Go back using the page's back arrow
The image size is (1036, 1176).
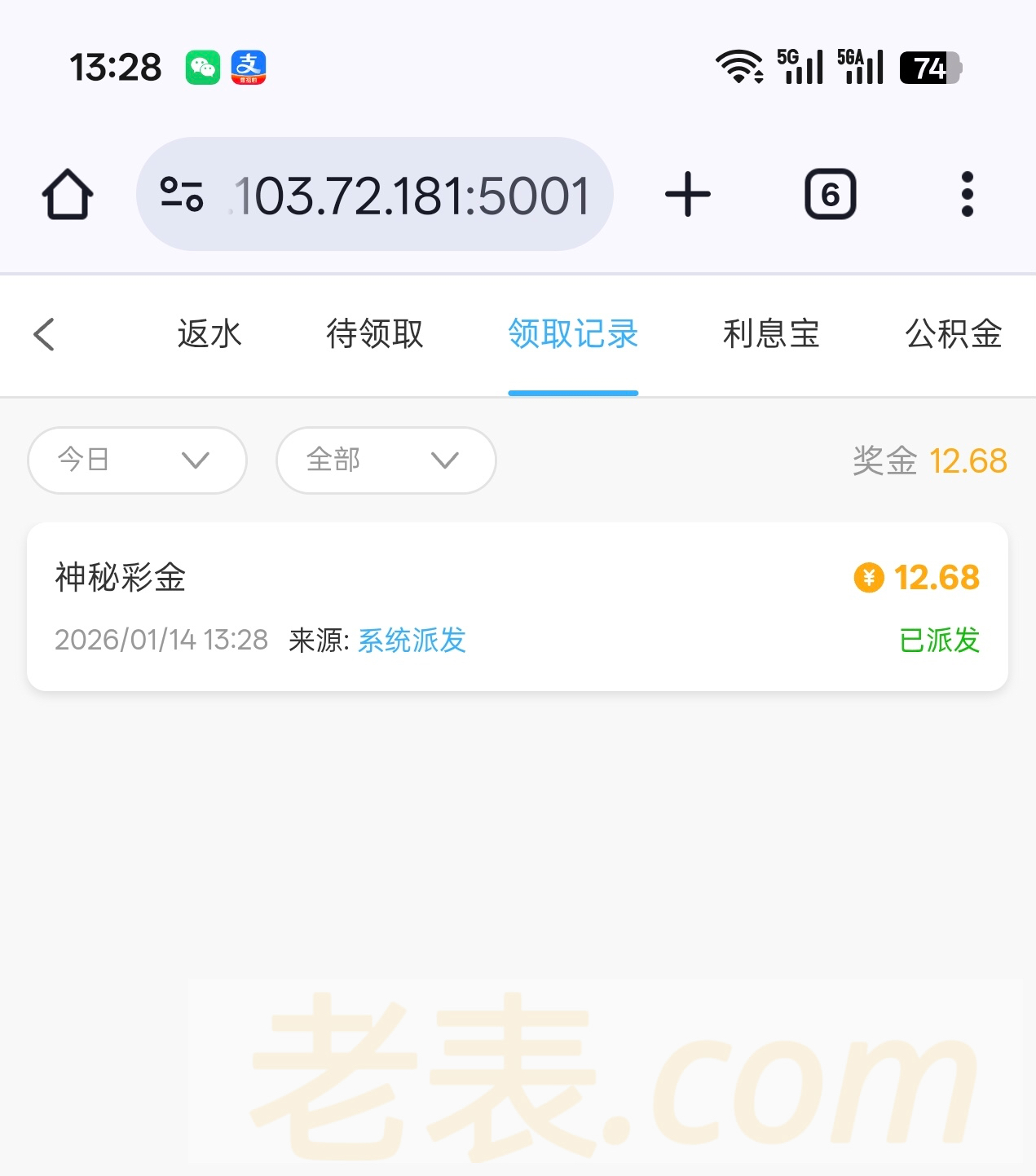45,334
